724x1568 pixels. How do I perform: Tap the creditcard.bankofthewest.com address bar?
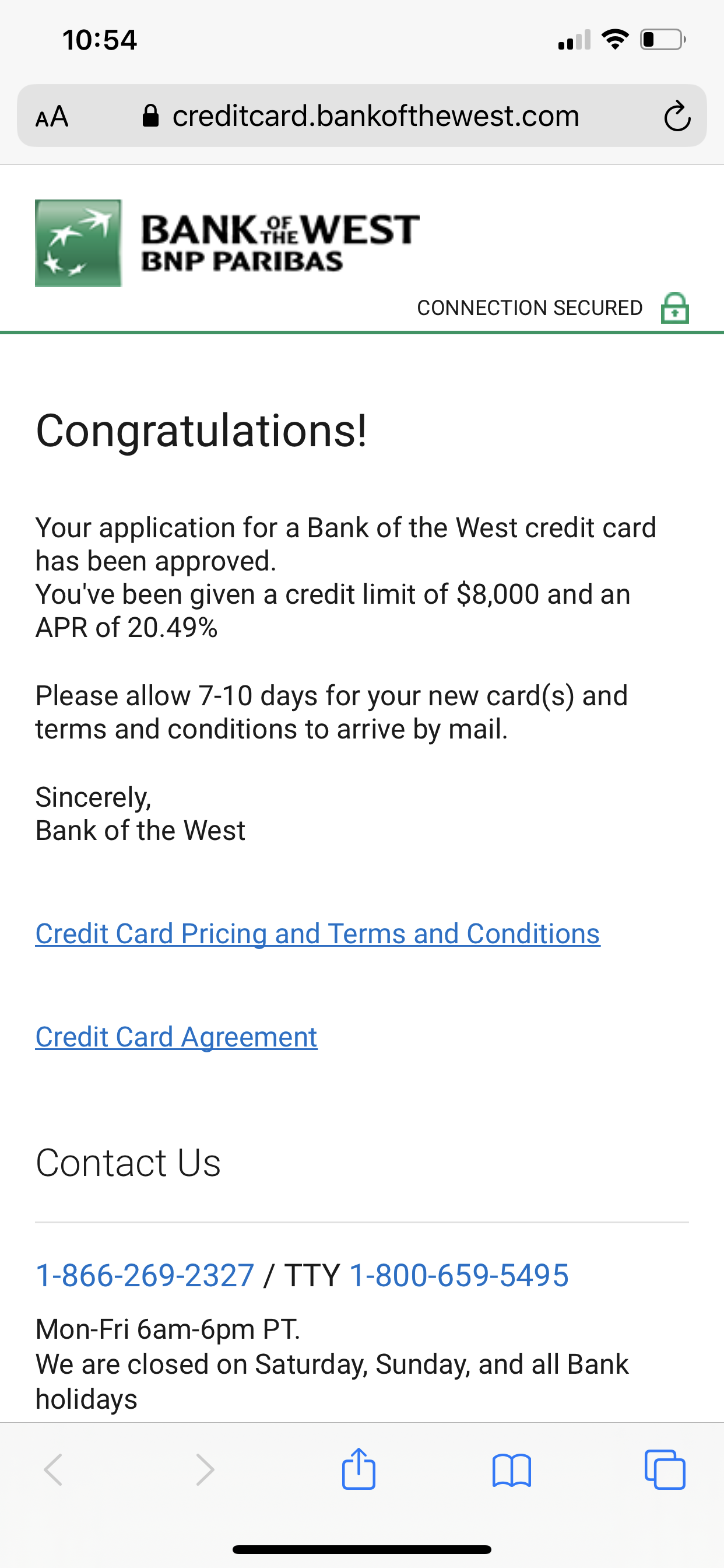click(361, 116)
